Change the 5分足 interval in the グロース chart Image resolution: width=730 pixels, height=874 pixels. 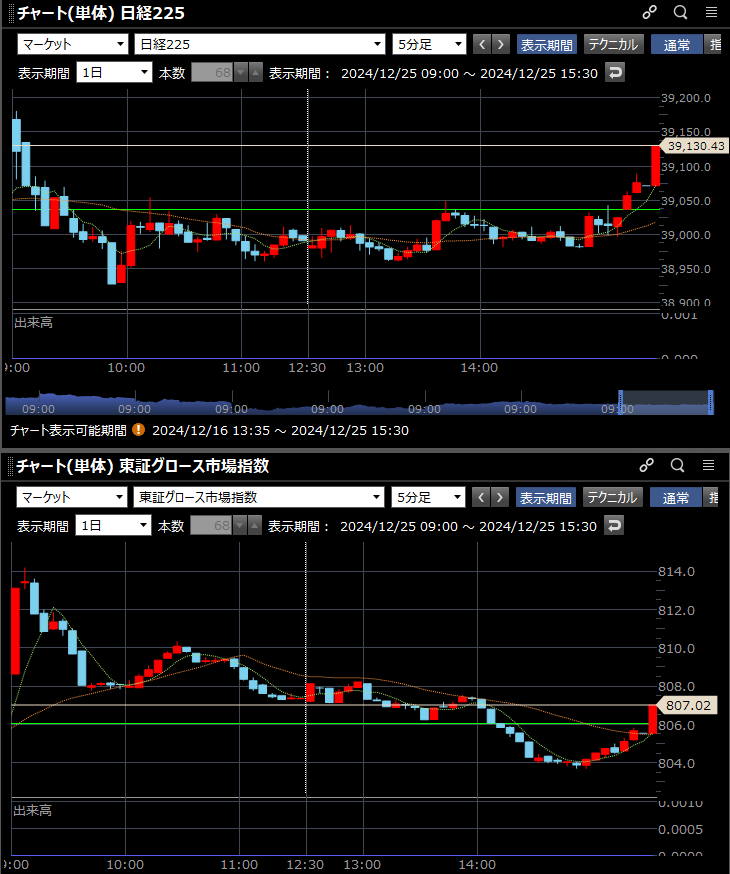(x=429, y=497)
